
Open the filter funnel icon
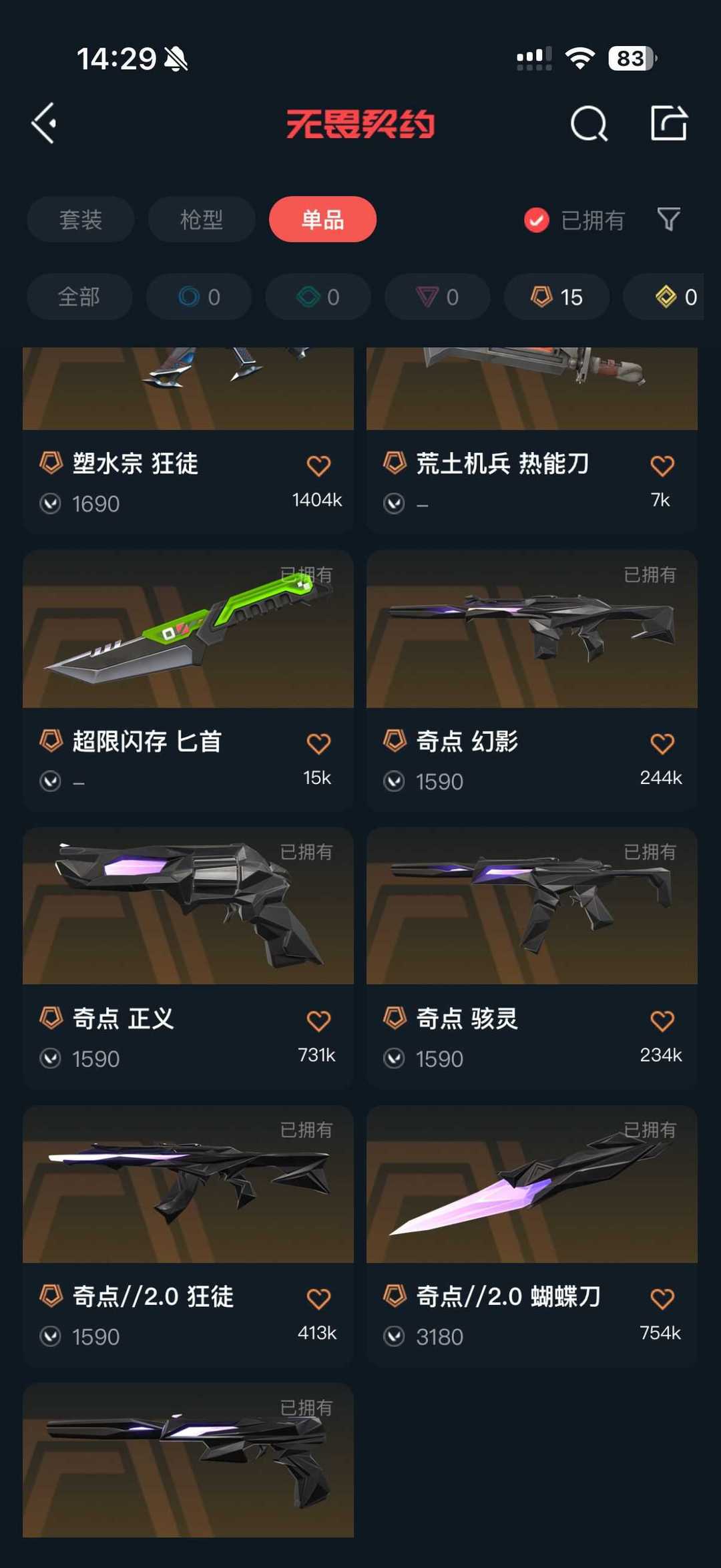(x=668, y=219)
